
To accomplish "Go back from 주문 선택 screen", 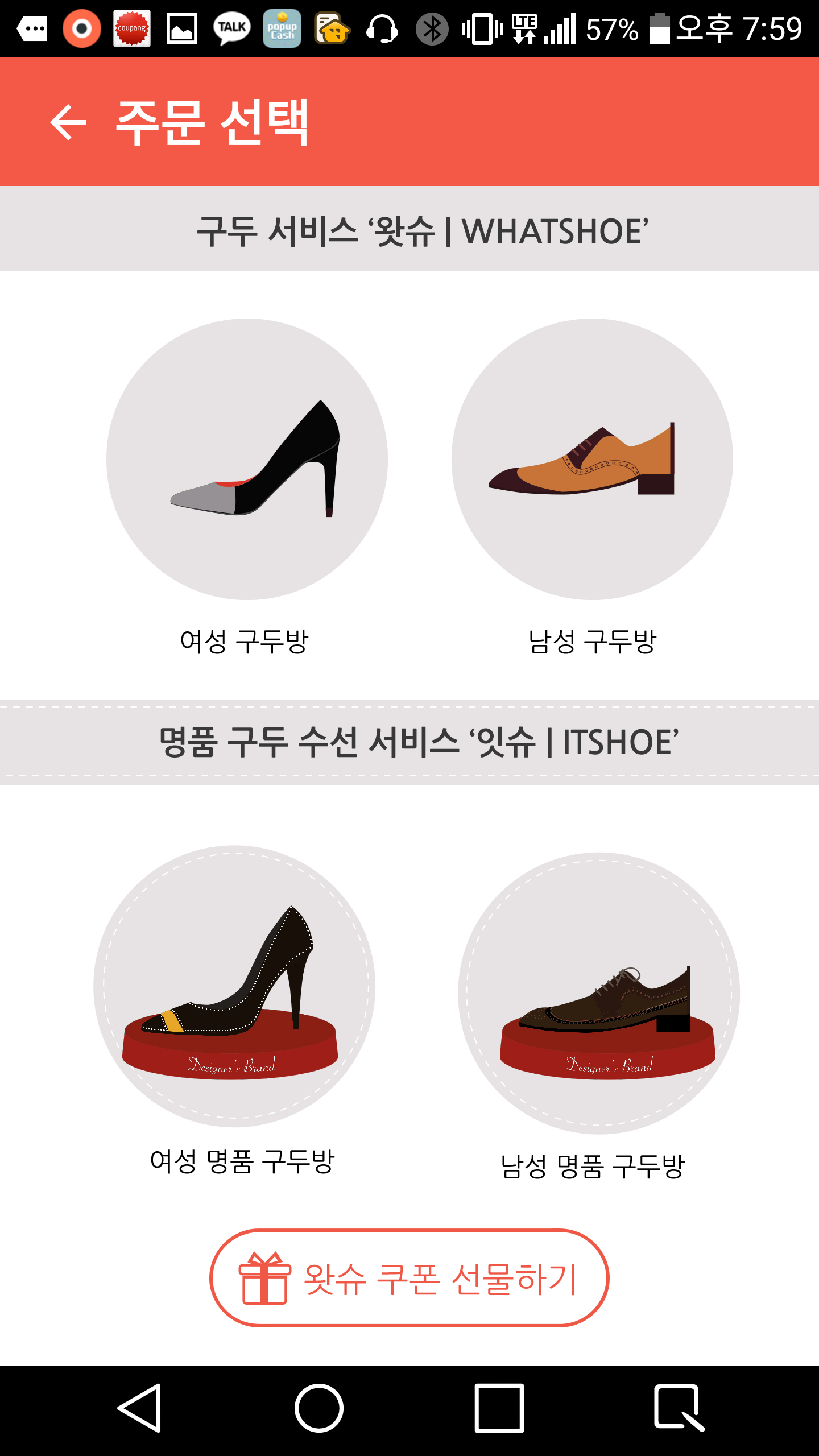I will point(68,122).
